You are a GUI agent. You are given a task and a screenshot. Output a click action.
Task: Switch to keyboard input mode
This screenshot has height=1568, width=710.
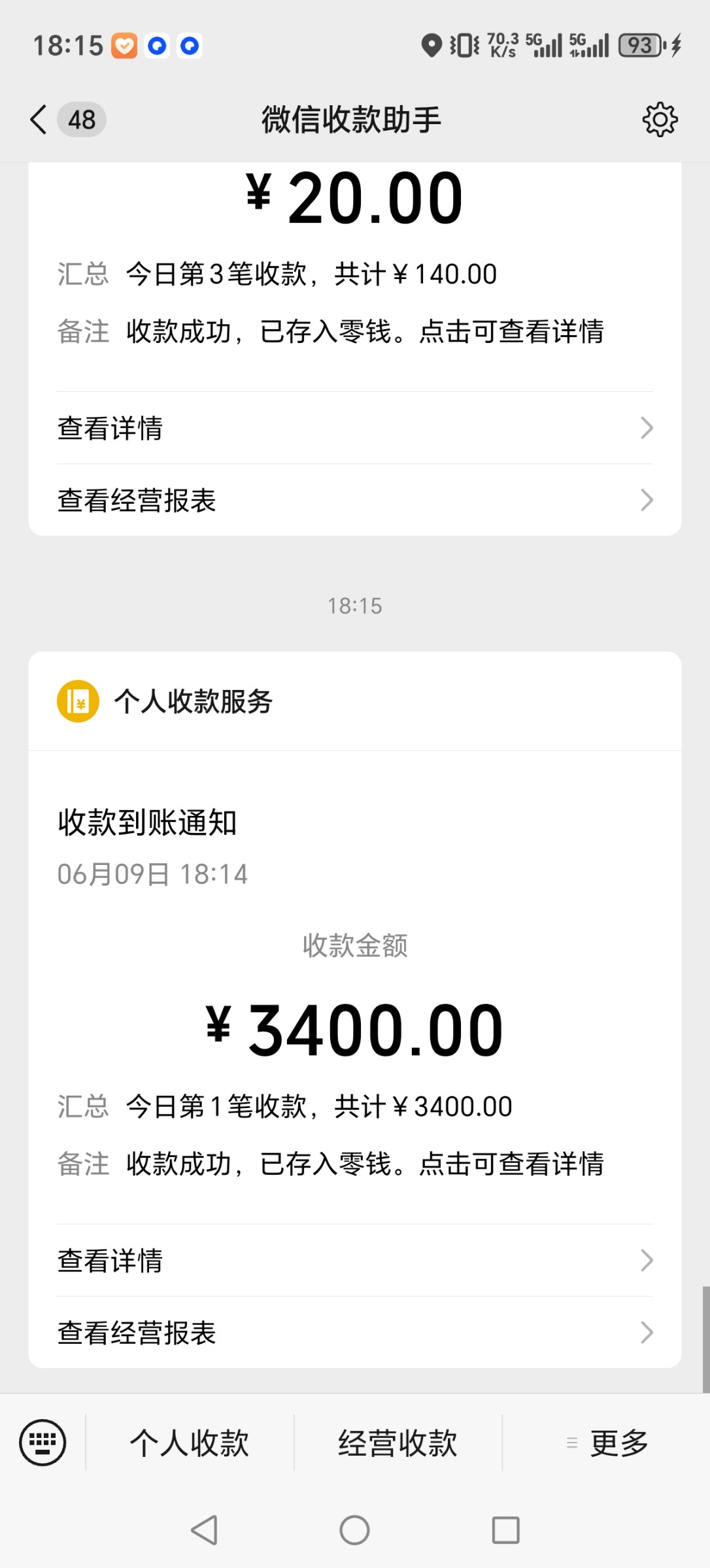[42, 1443]
